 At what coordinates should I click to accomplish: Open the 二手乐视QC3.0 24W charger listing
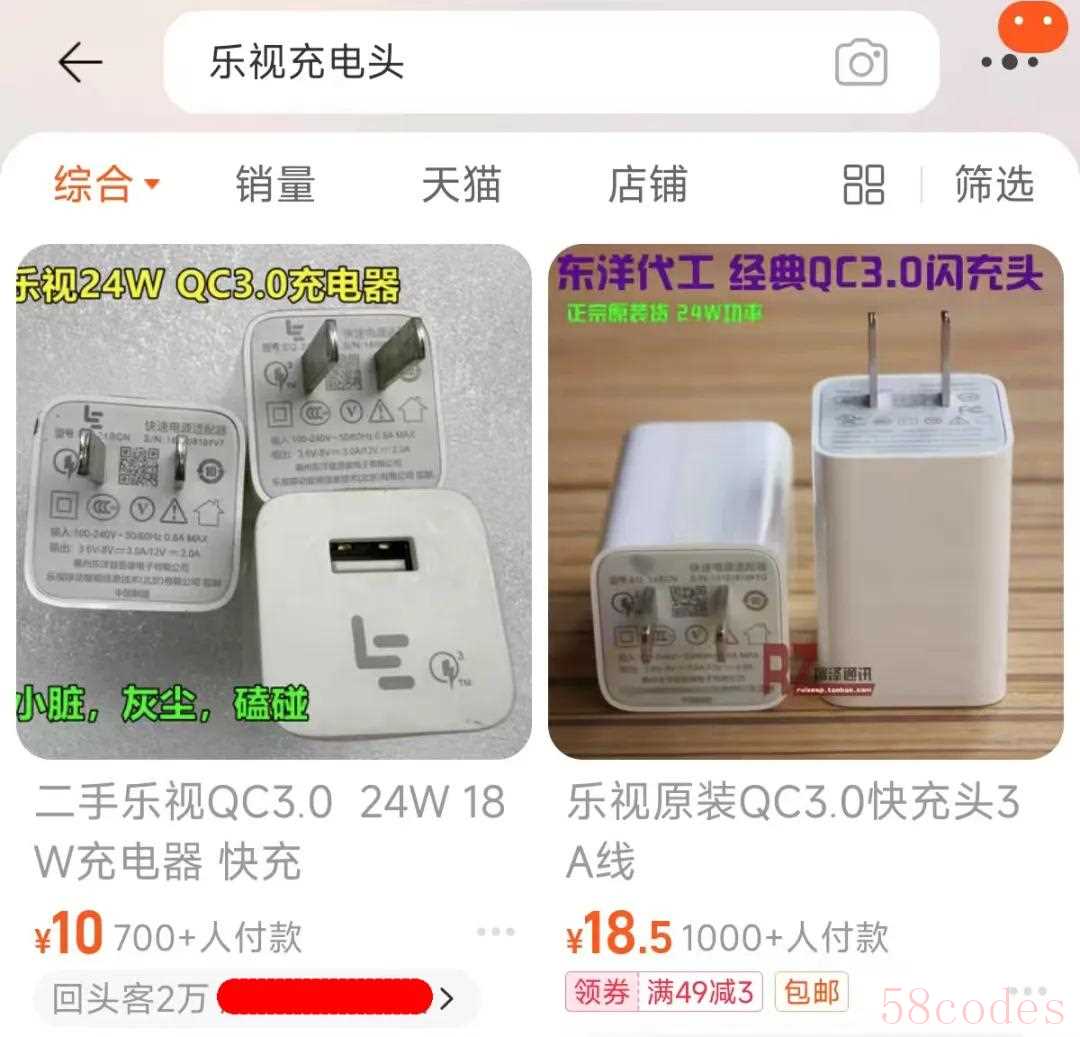(x=274, y=501)
